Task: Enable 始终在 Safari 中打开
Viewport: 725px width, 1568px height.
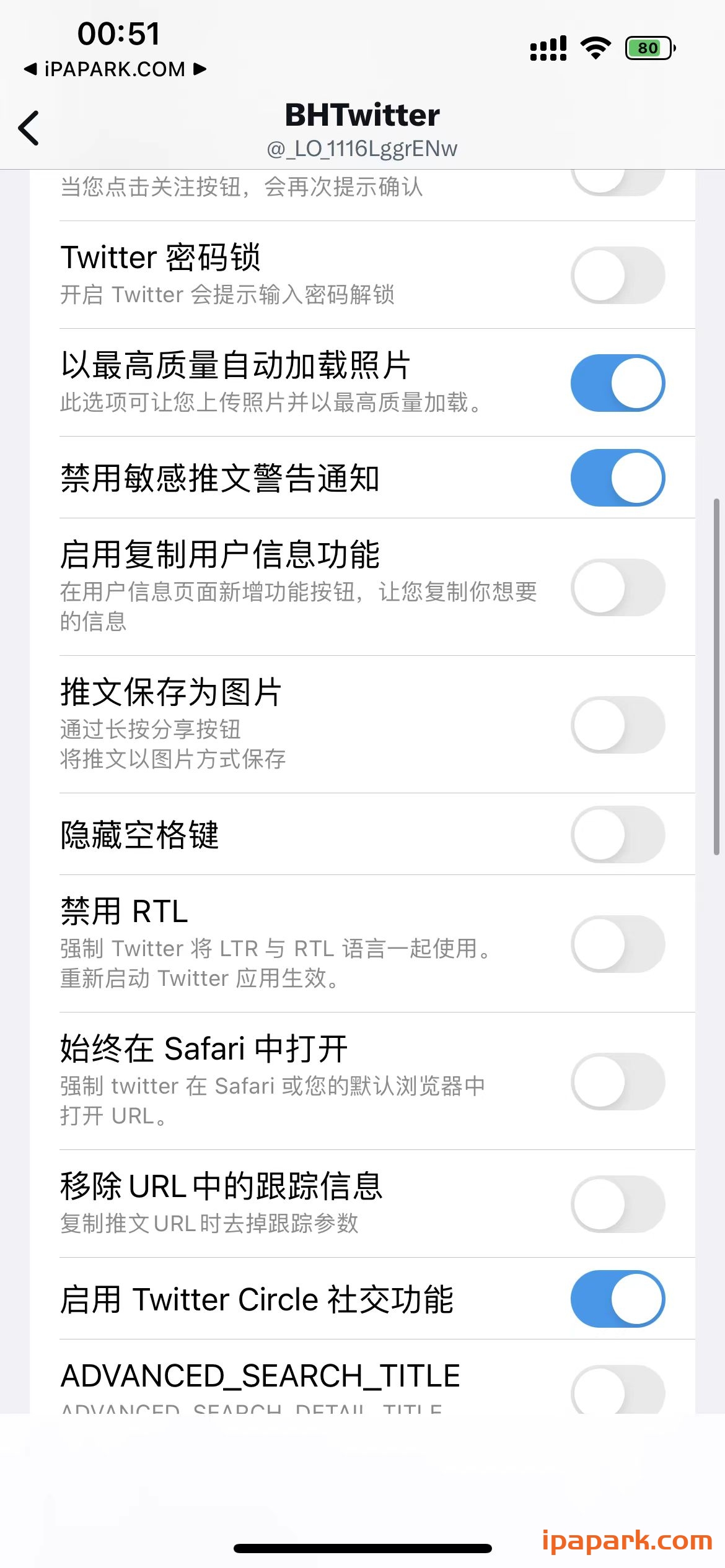Action: (617, 1081)
